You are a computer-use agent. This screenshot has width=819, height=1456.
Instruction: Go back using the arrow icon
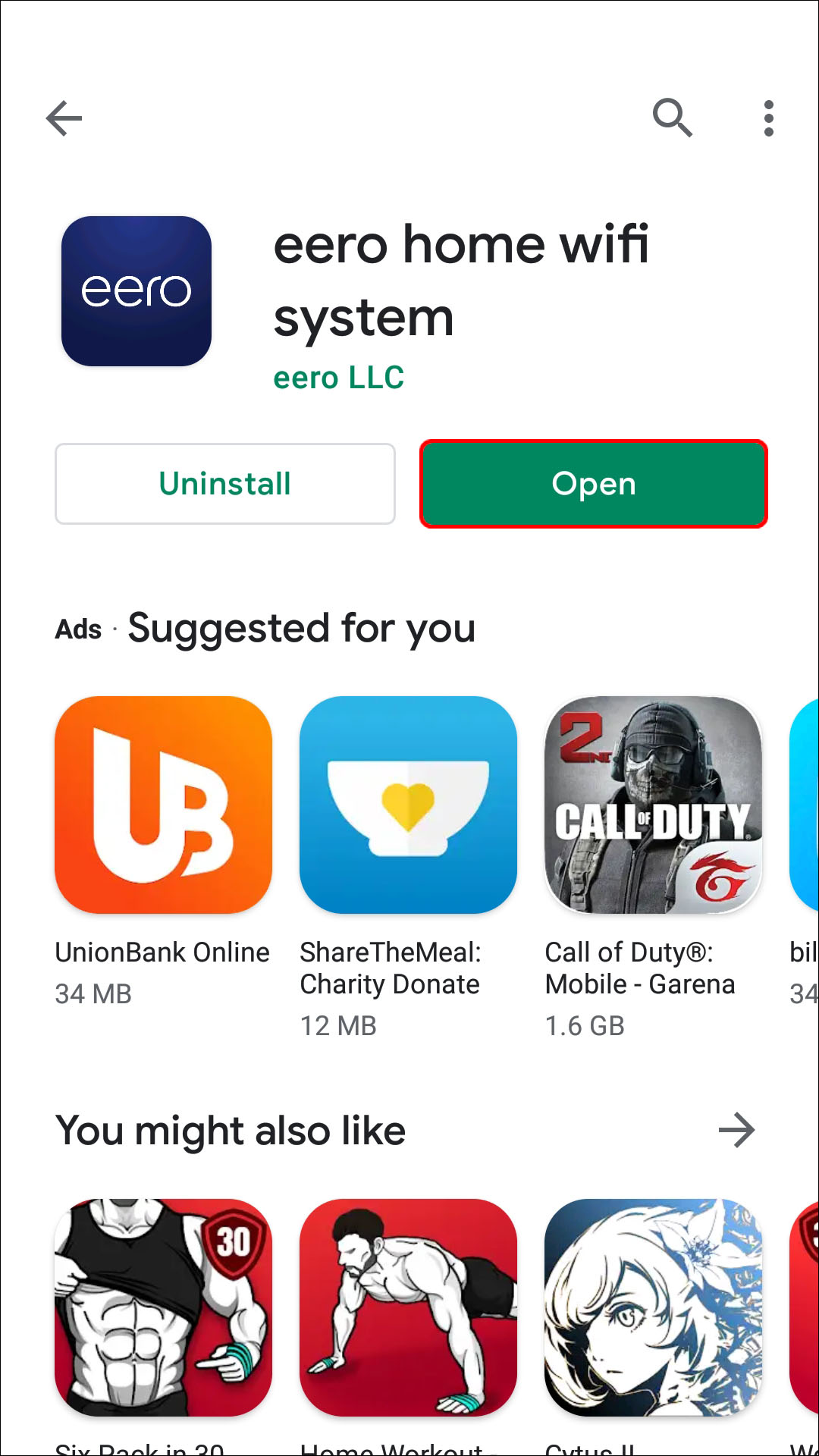(x=64, y=118)
